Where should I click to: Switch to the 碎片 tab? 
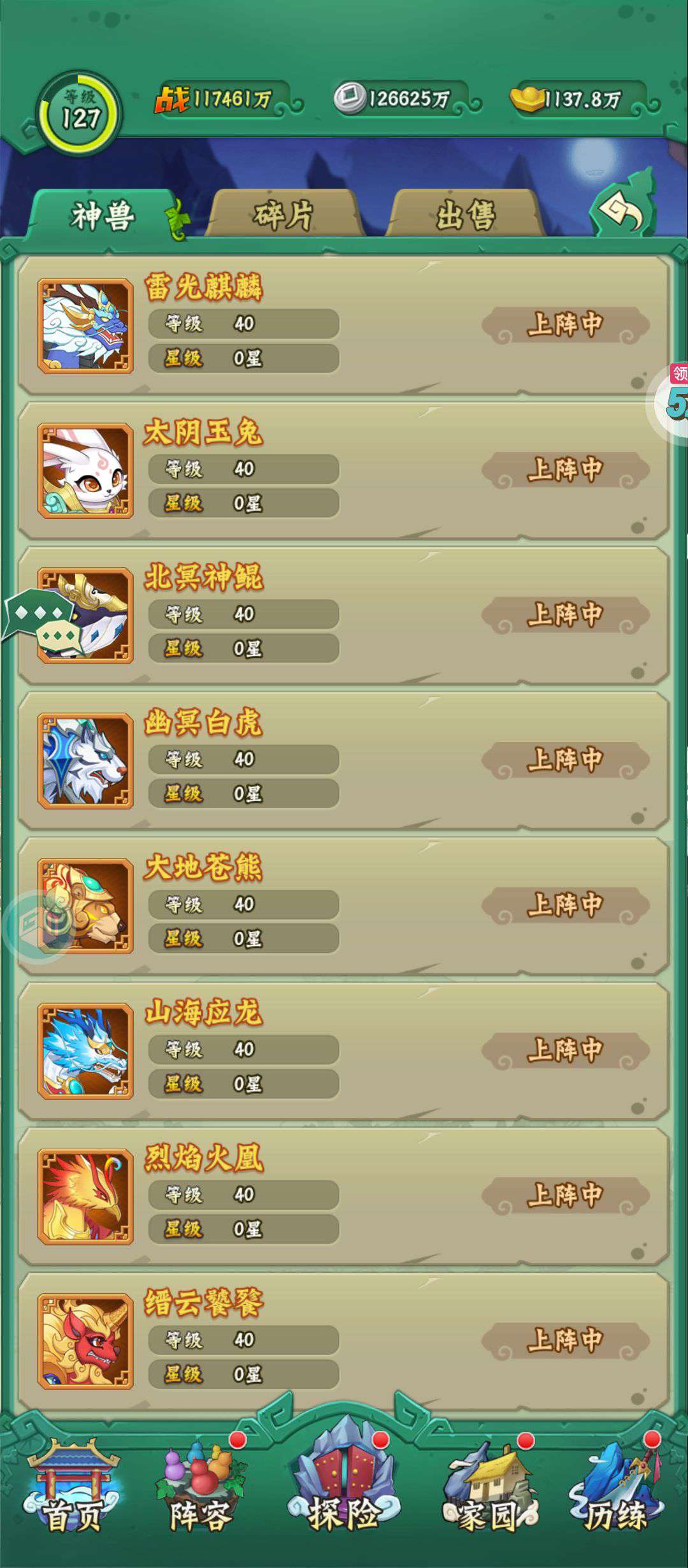point(285,215)
